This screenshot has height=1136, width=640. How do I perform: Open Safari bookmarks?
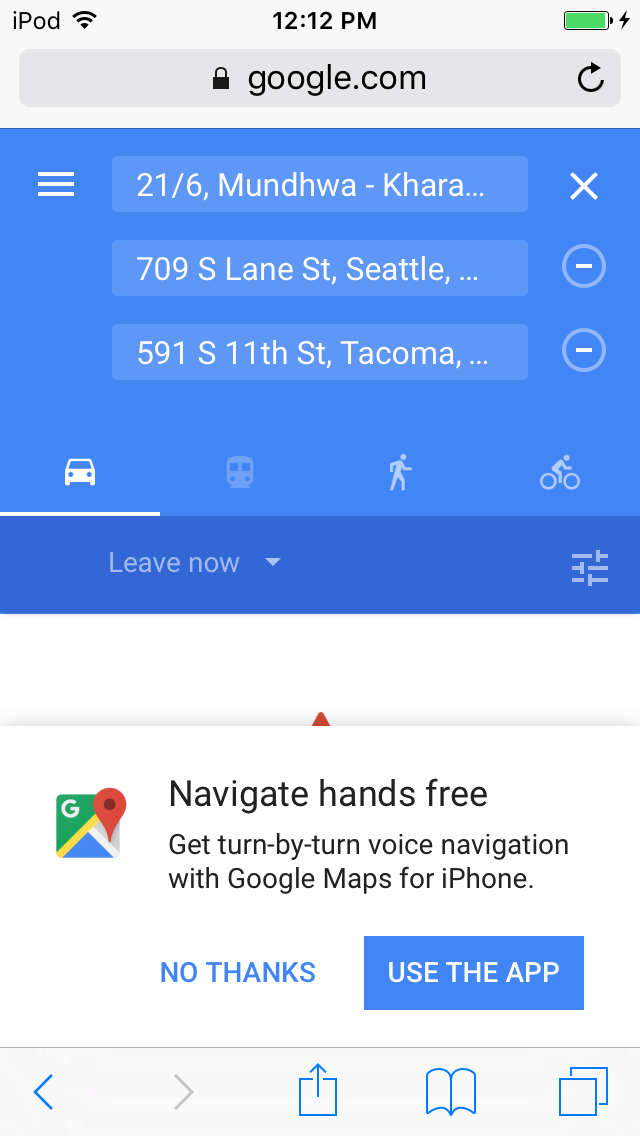click(450, 1091)
